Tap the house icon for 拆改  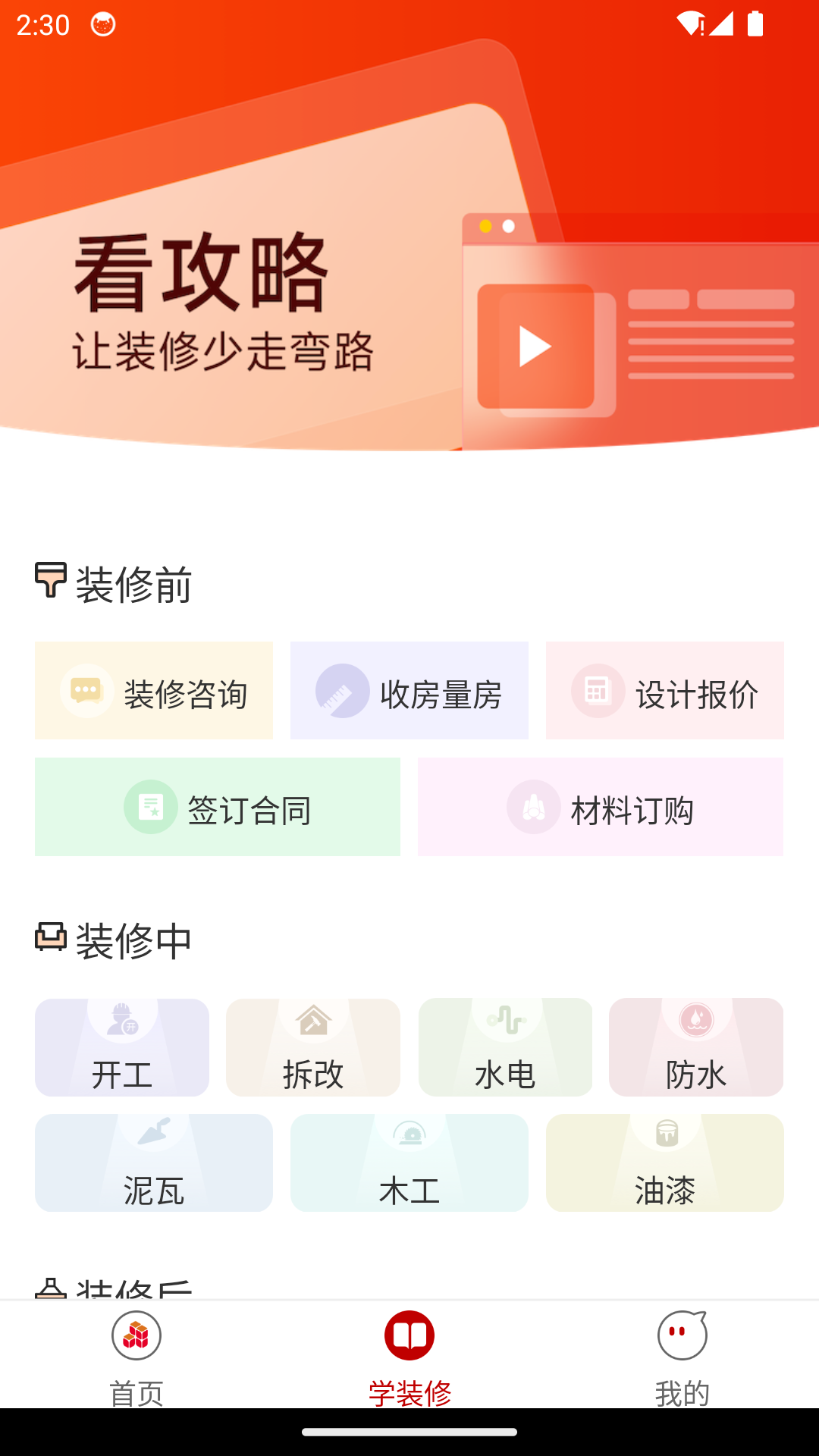[x=313, y=1021]
